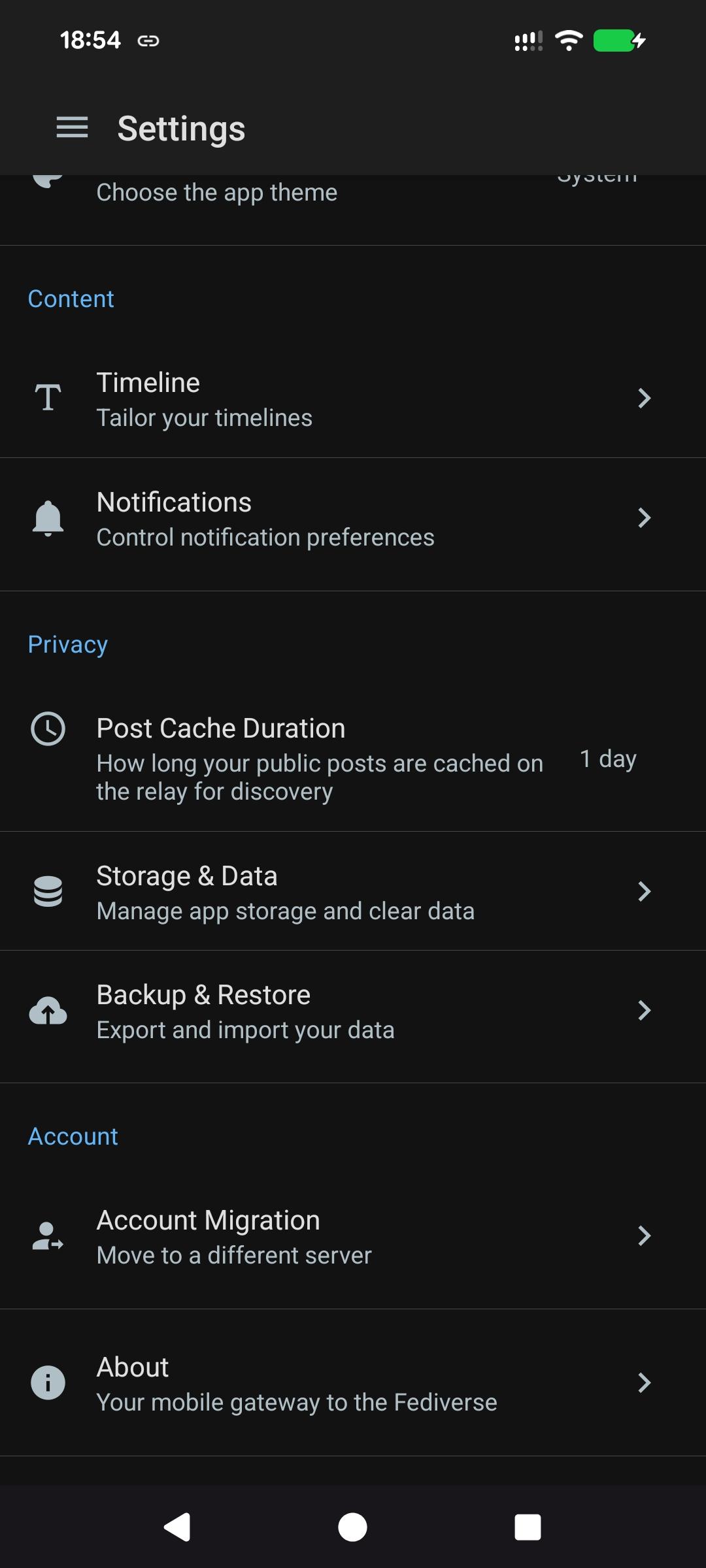Open the About page

coord(353,1383)
